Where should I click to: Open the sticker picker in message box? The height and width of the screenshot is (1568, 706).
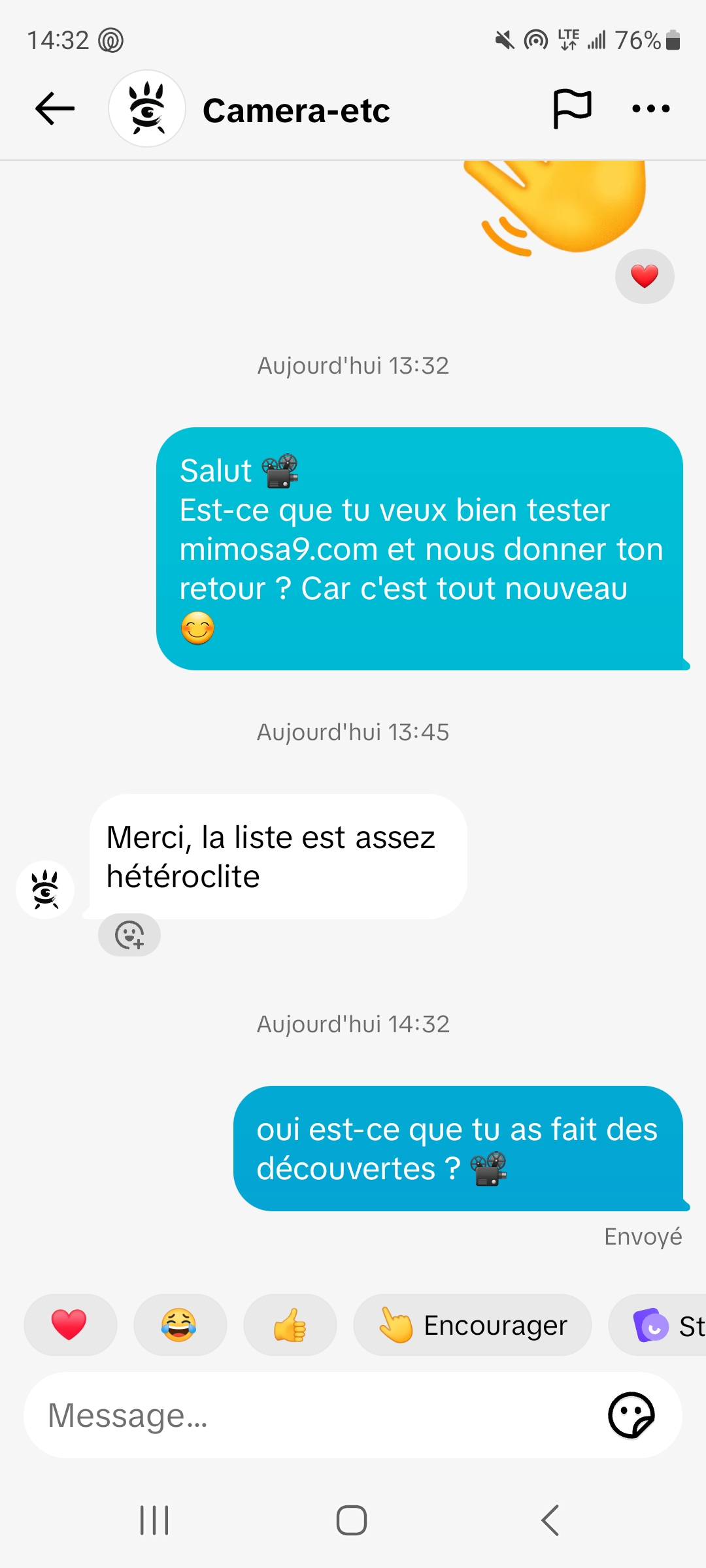(631, 1416)
